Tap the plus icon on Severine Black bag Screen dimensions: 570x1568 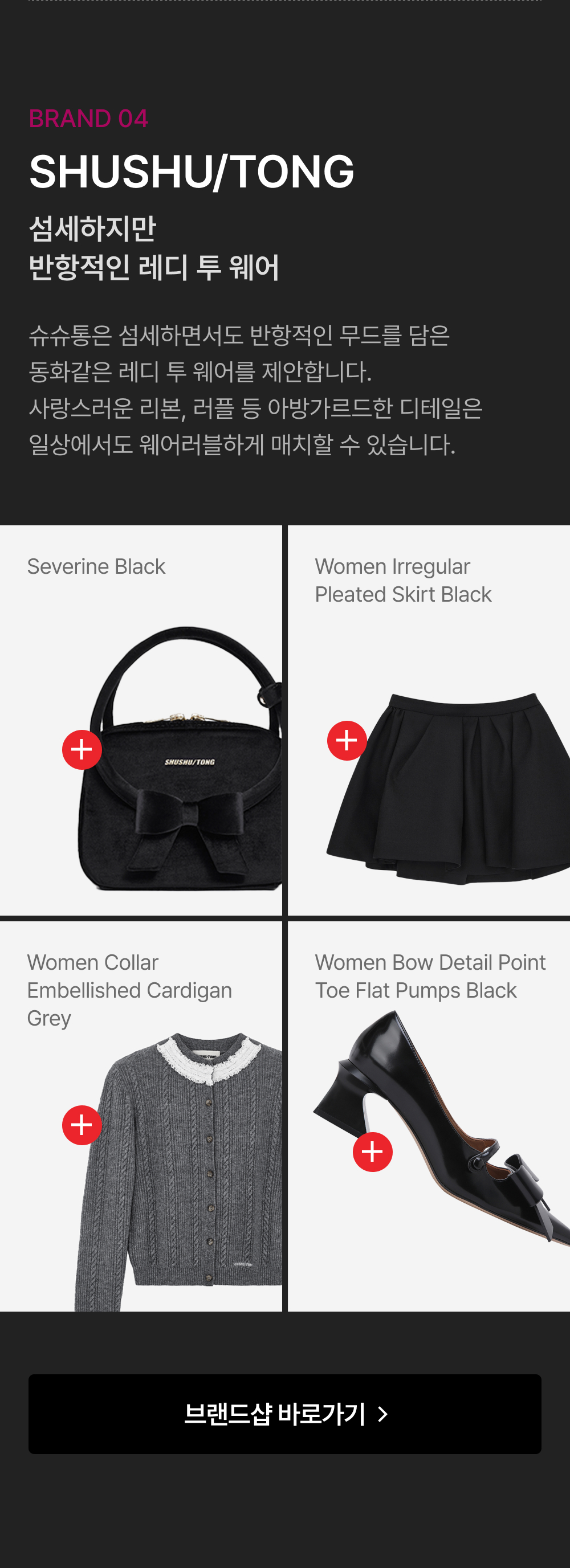pos(82,749)
